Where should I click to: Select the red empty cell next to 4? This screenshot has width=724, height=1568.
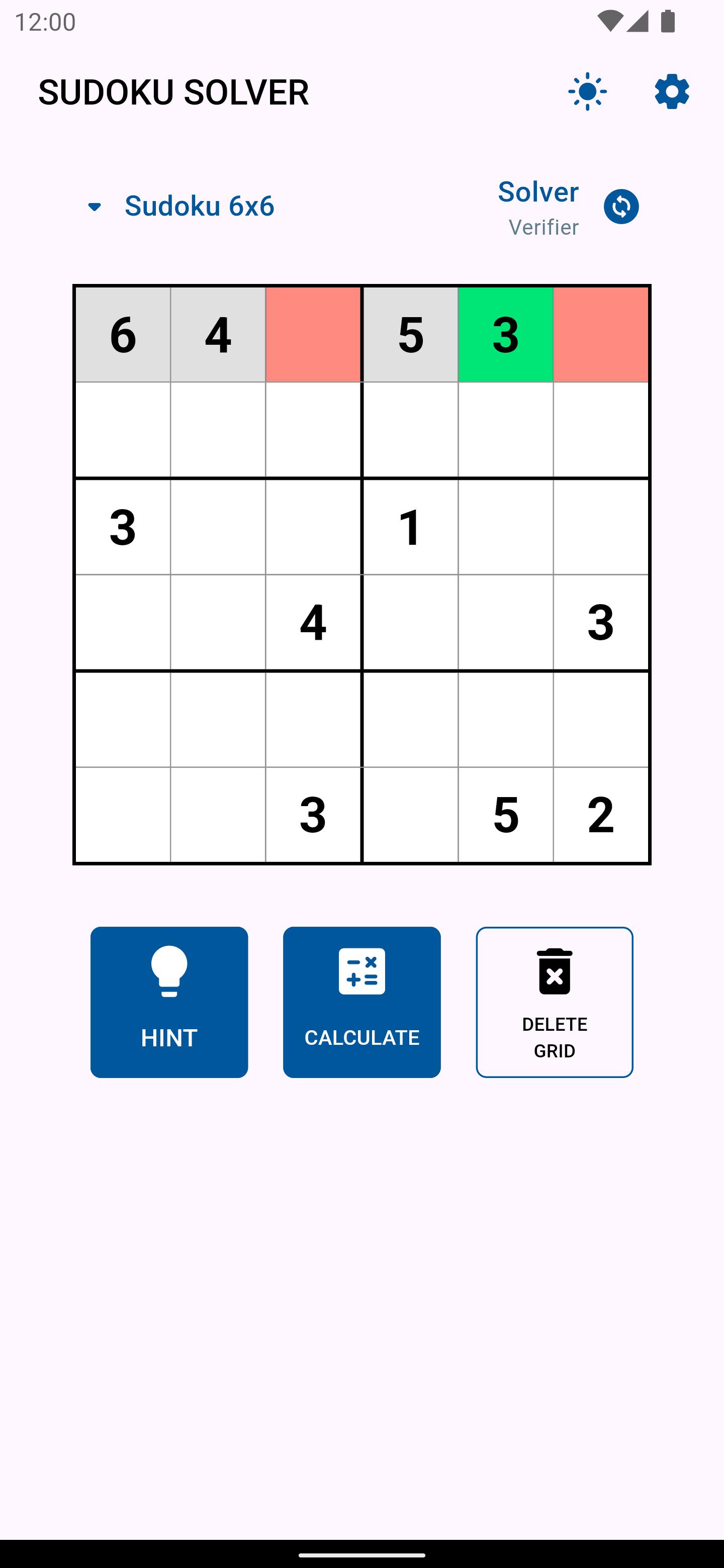point(313,335)
